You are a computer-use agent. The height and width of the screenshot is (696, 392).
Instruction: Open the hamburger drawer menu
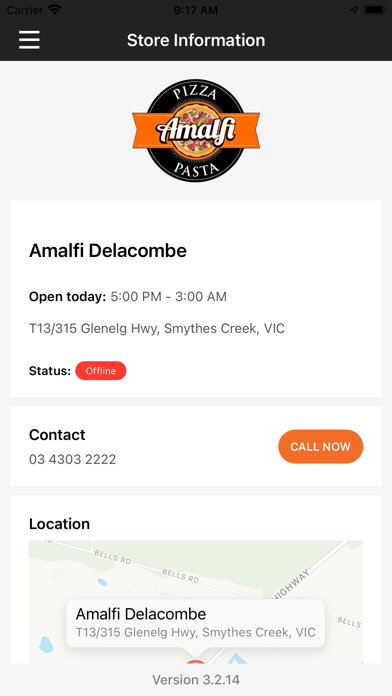pos(29,40)
